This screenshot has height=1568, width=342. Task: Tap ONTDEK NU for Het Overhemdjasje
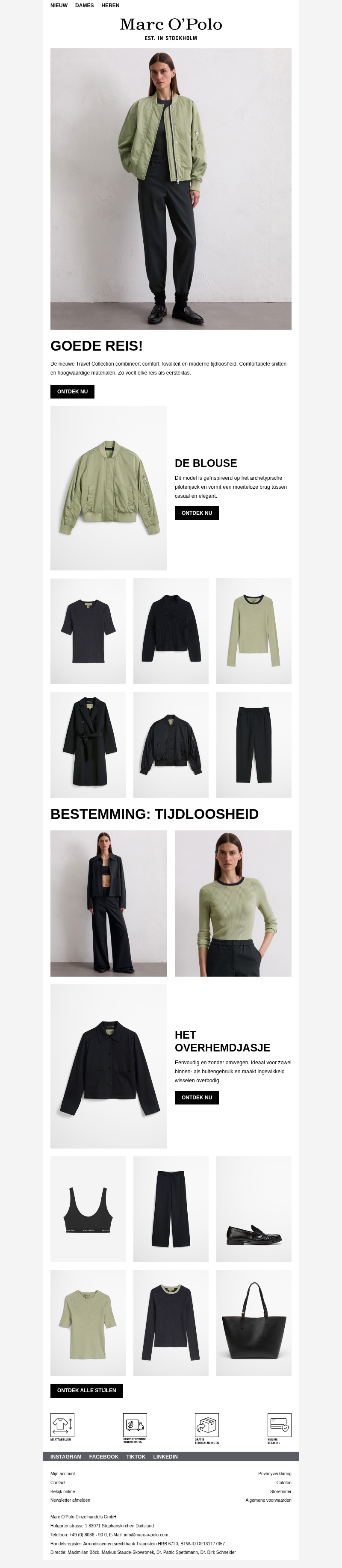coord(197,1098)
